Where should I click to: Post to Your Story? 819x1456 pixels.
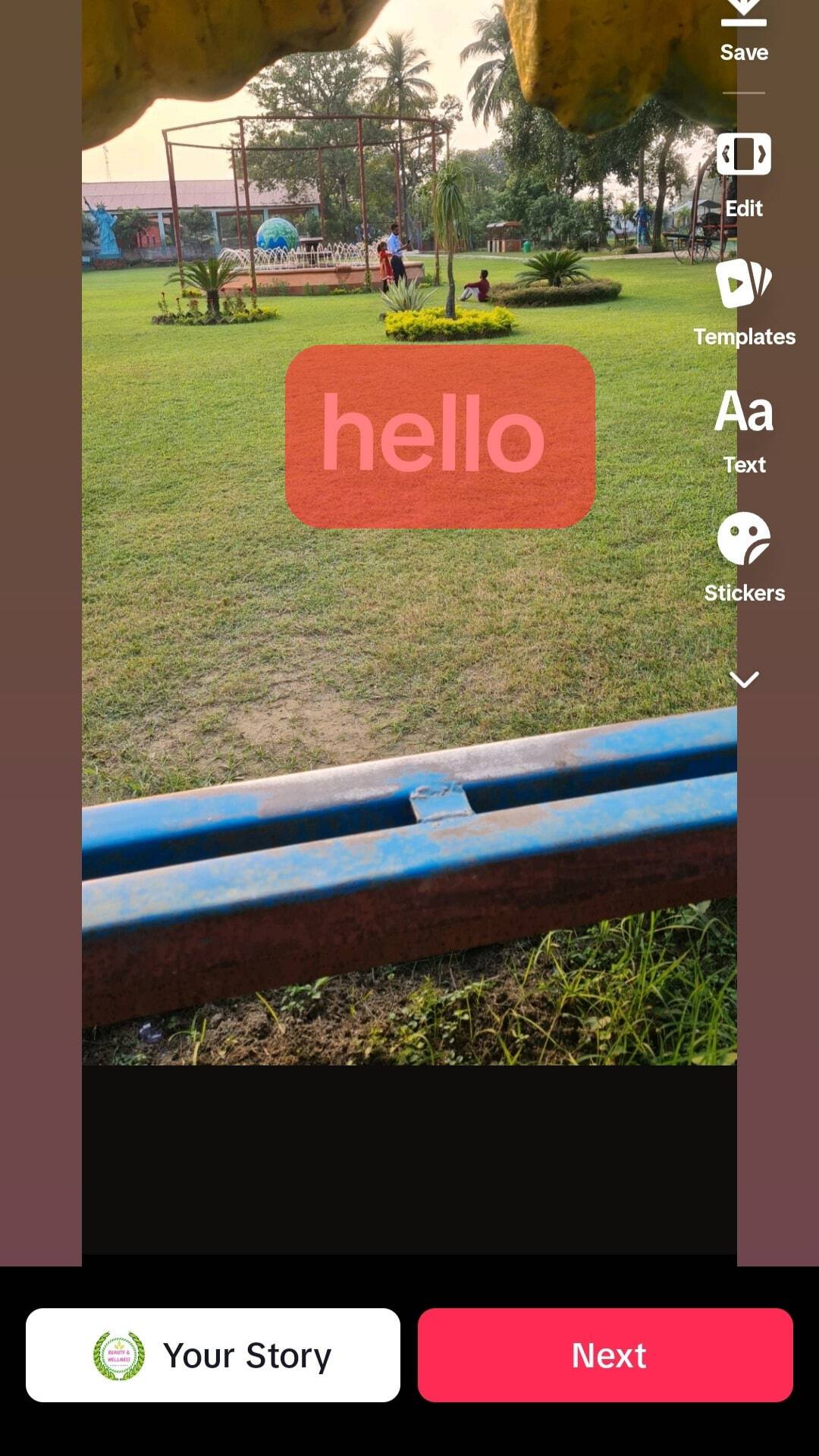213,1354
